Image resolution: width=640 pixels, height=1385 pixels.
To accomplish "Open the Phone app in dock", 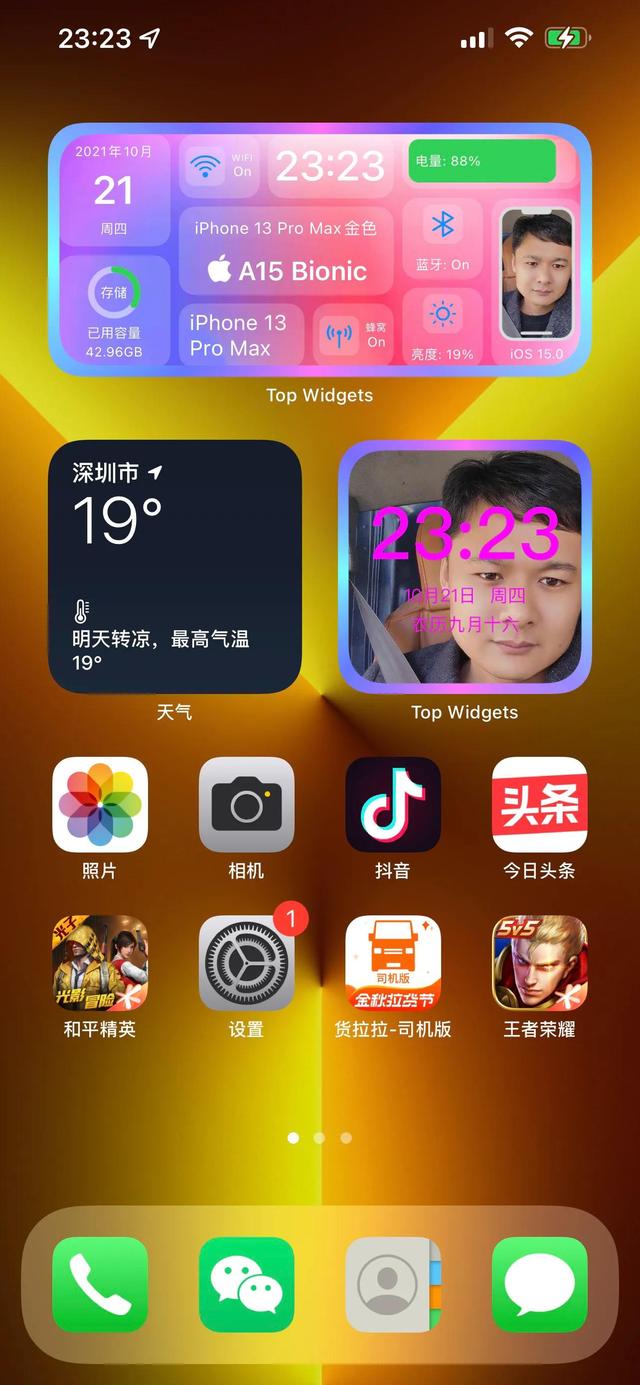I will (99, 1285).
